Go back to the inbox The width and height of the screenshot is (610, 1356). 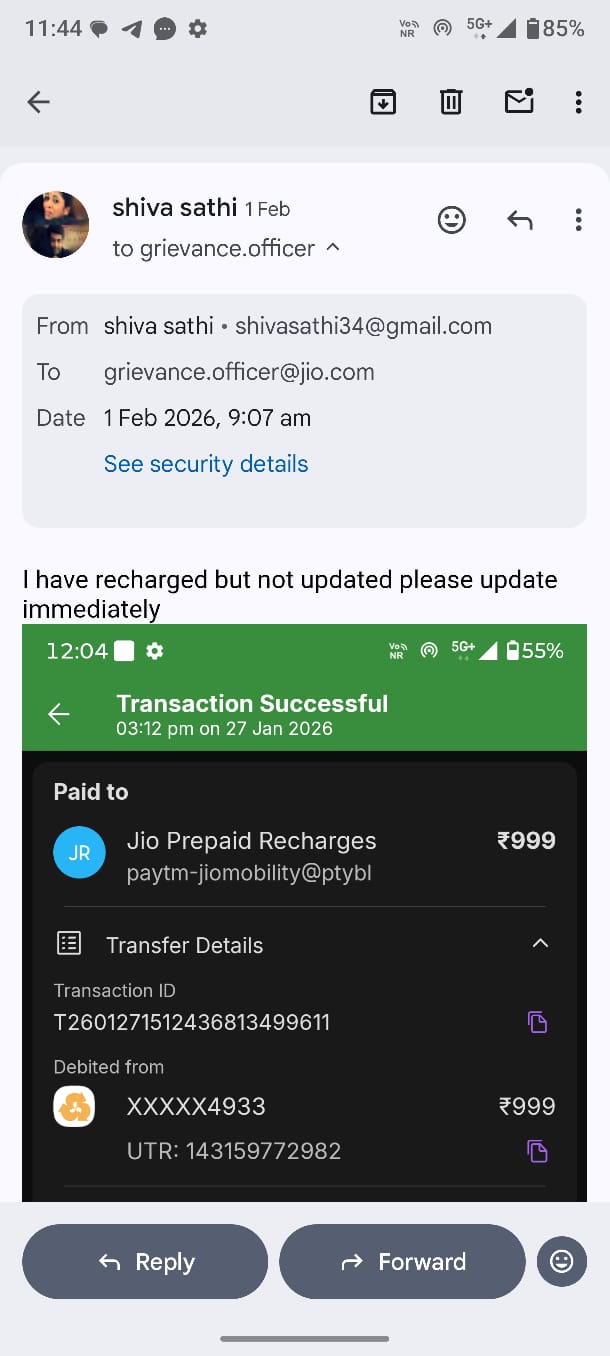point(38,101)
